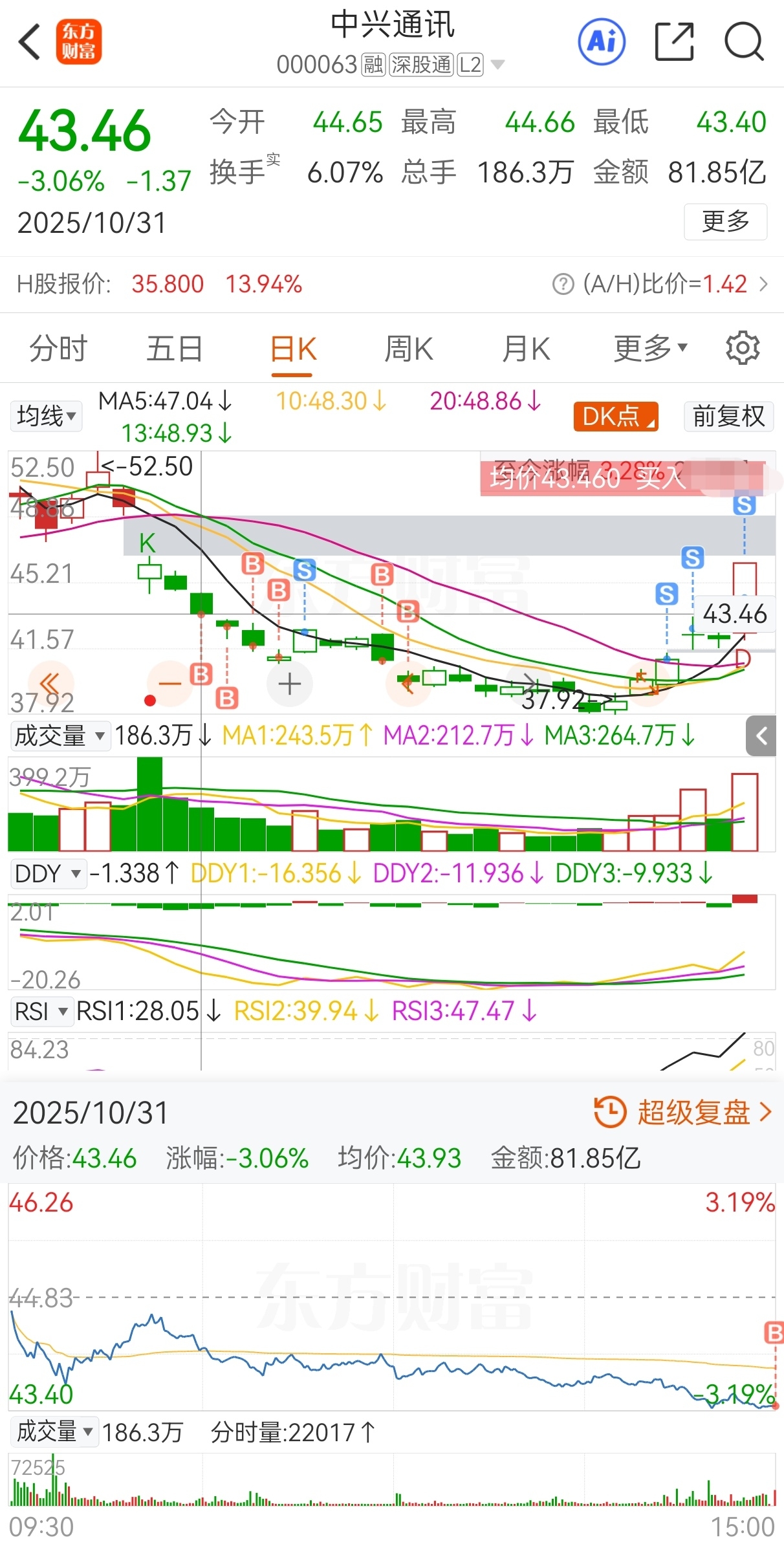Open 超级复盘 review

[x=682, y=1113]
